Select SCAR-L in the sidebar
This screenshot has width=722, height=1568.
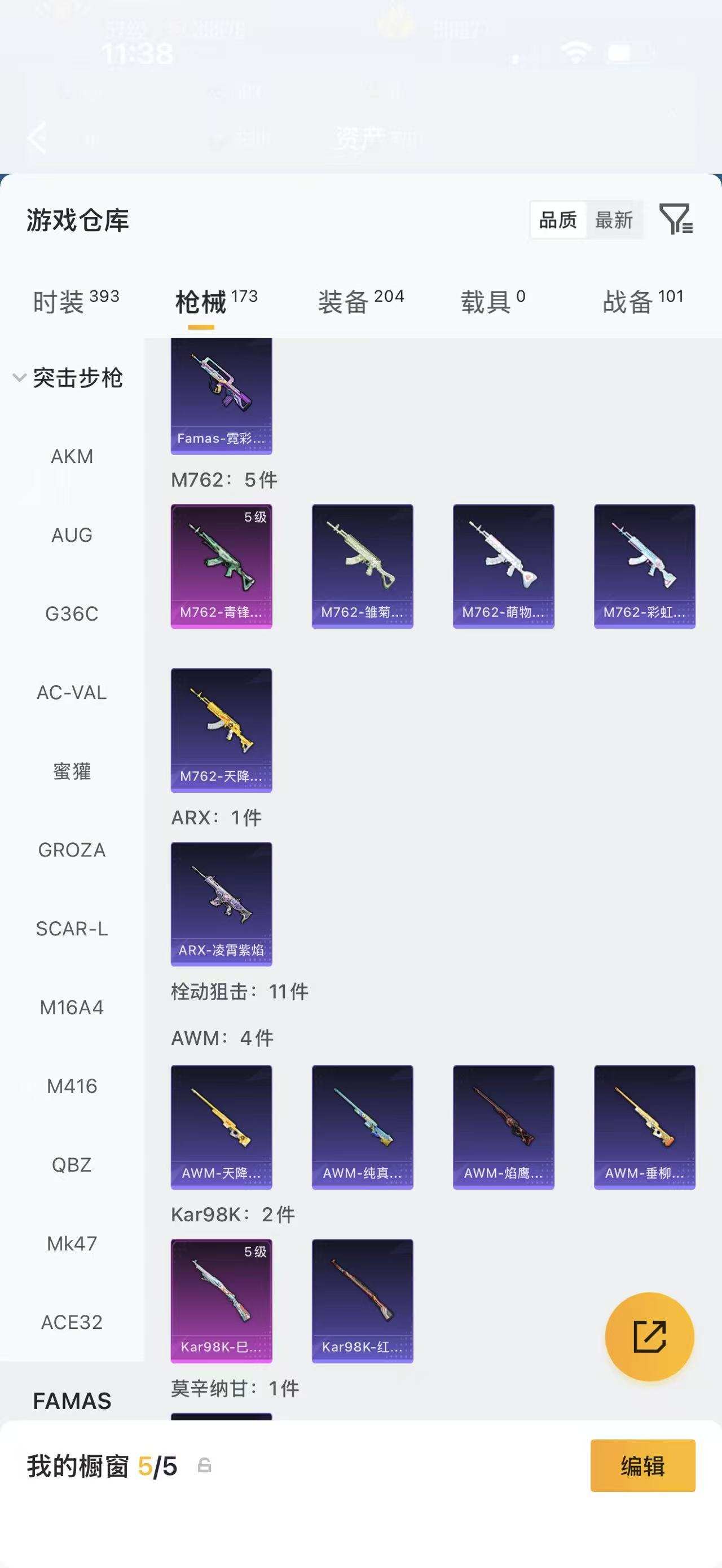pyautogui.click(x=72, y=929)
